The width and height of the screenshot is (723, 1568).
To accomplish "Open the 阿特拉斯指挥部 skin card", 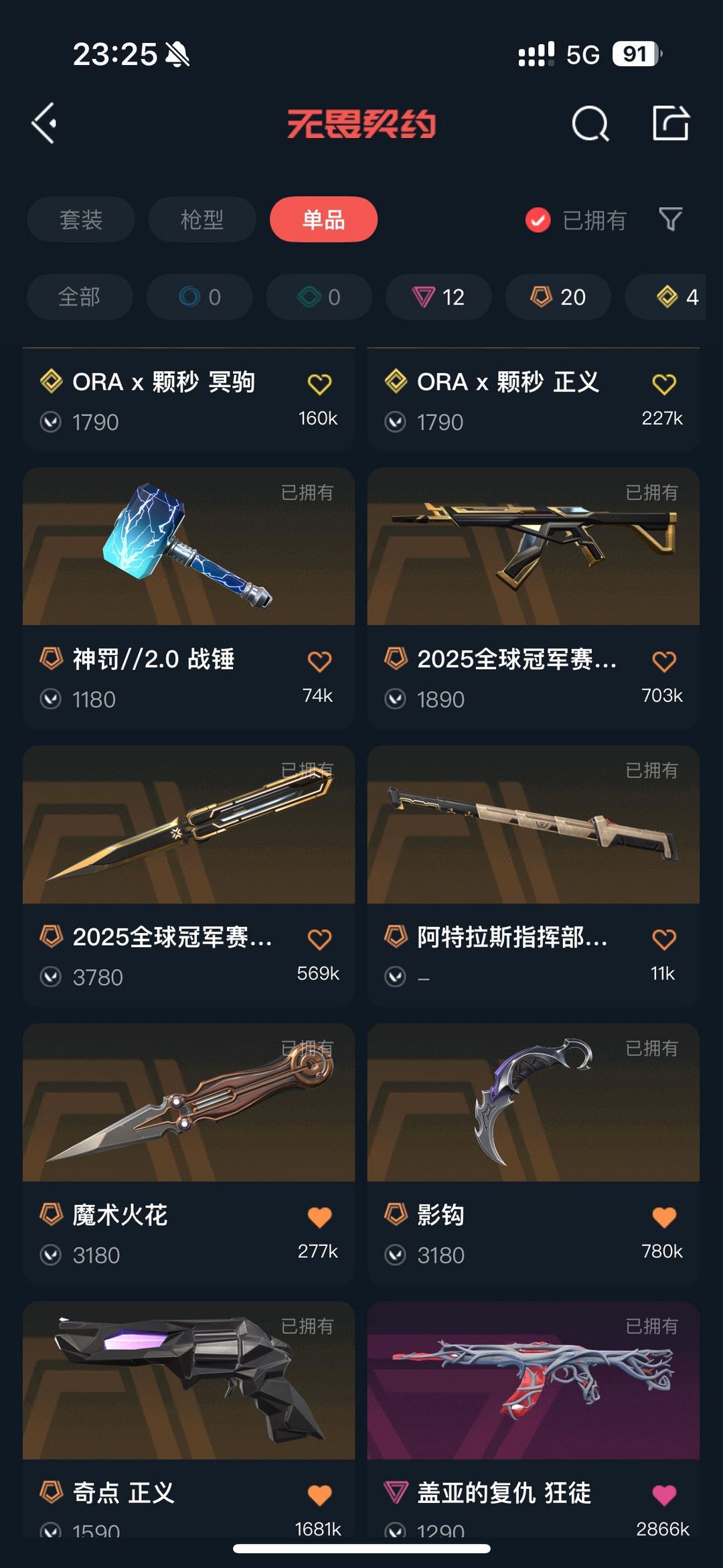I will [534, 876].
